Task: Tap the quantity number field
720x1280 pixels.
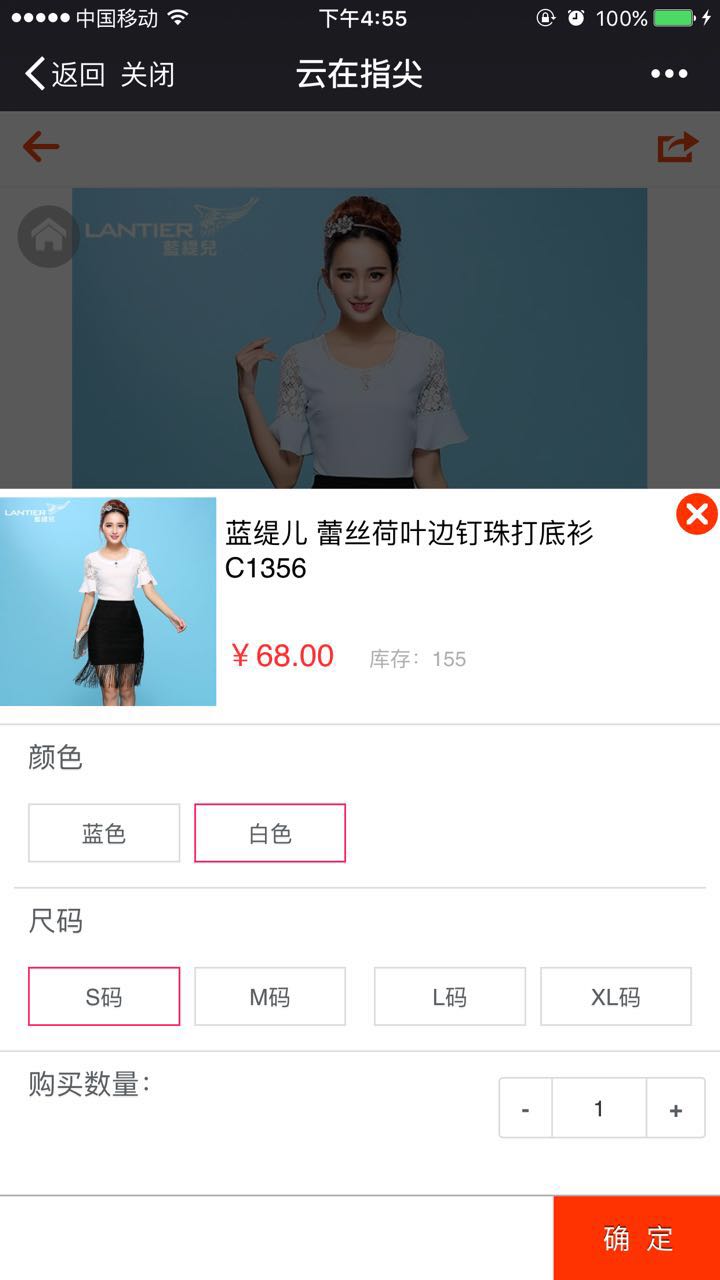Action: [x=599, y=1108]
